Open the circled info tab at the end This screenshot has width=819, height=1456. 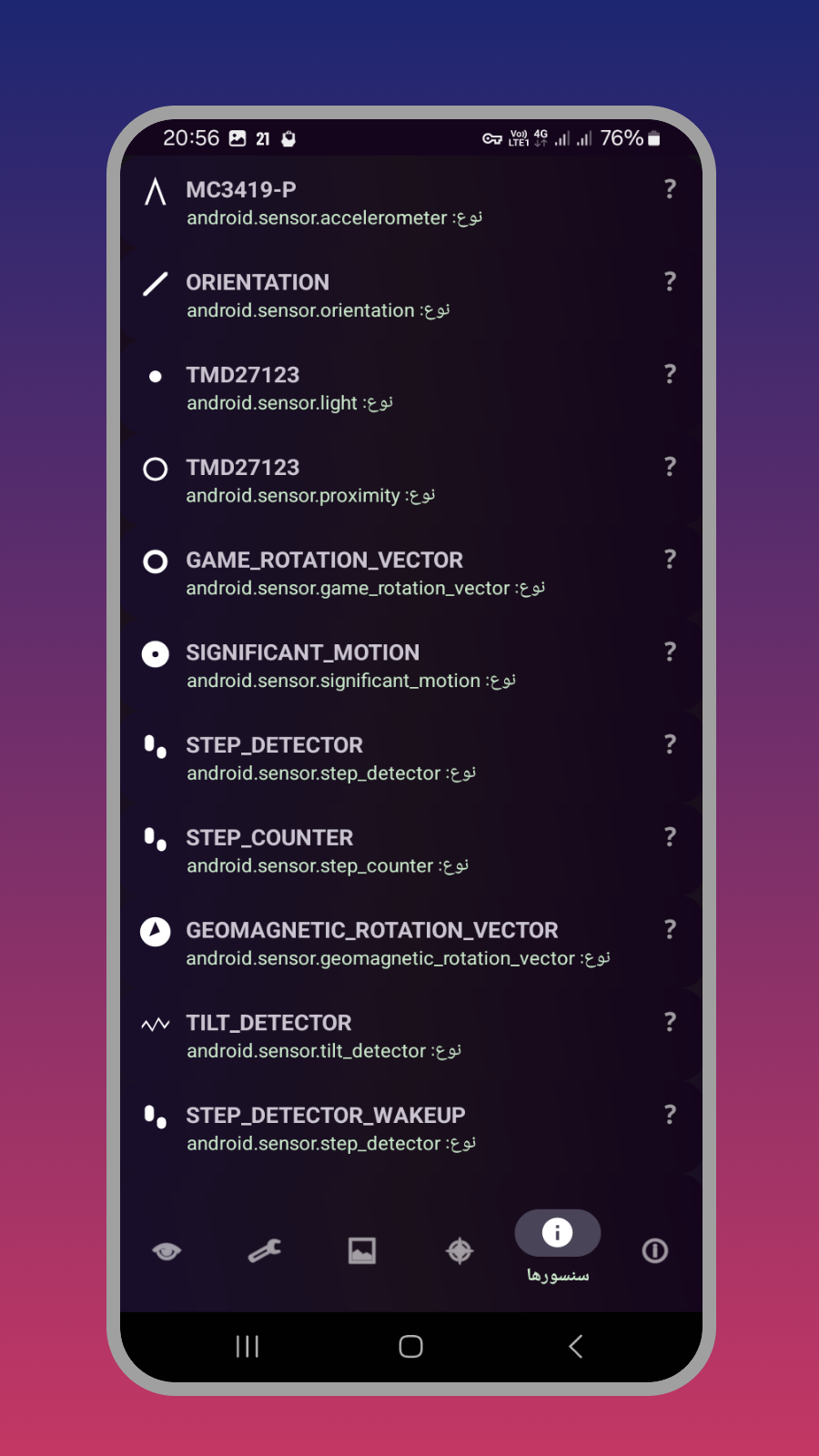pyautogui.click(x=655, y=1251)
